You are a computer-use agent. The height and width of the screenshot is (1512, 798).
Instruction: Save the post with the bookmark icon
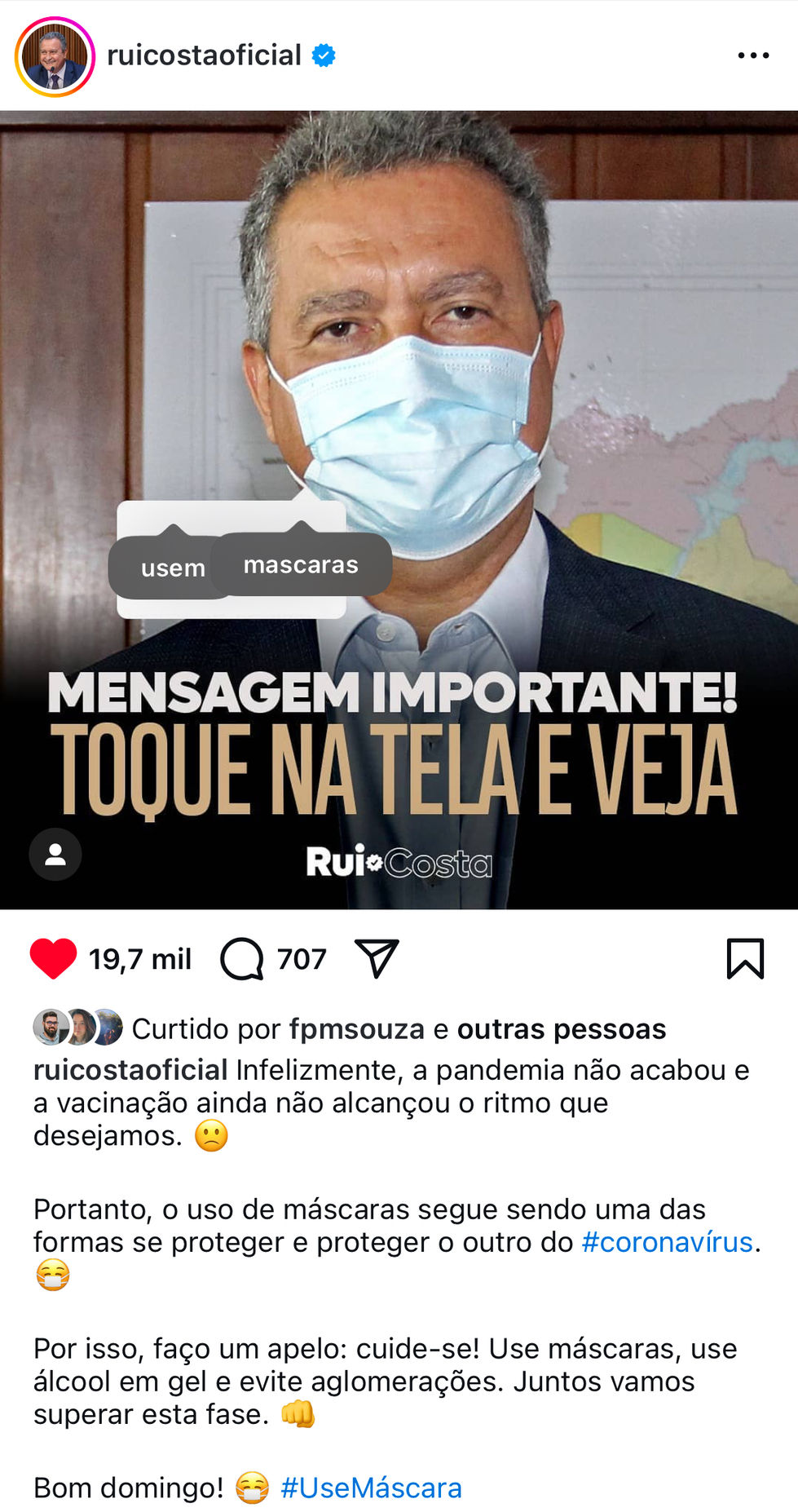tap(745, 958)
